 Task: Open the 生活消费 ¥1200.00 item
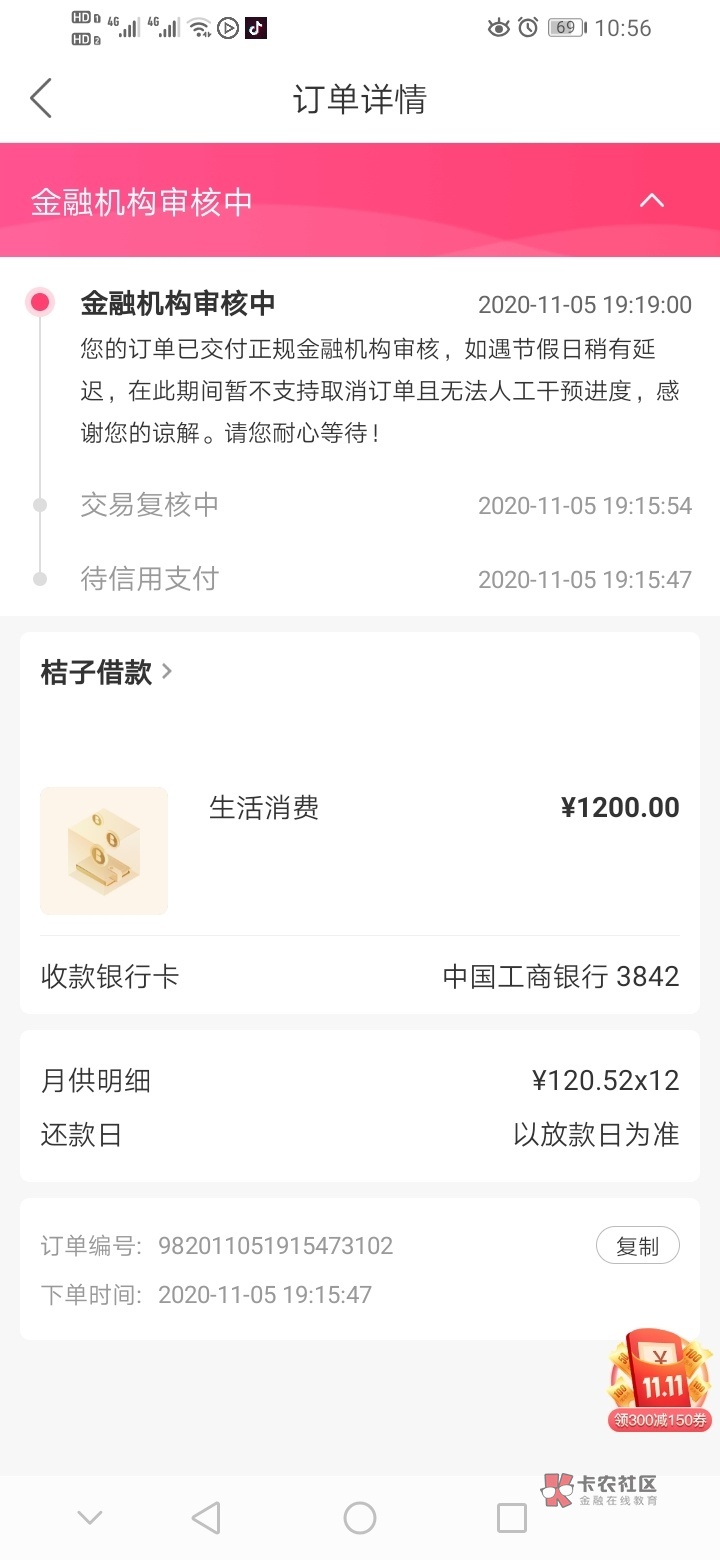(360, 850)
